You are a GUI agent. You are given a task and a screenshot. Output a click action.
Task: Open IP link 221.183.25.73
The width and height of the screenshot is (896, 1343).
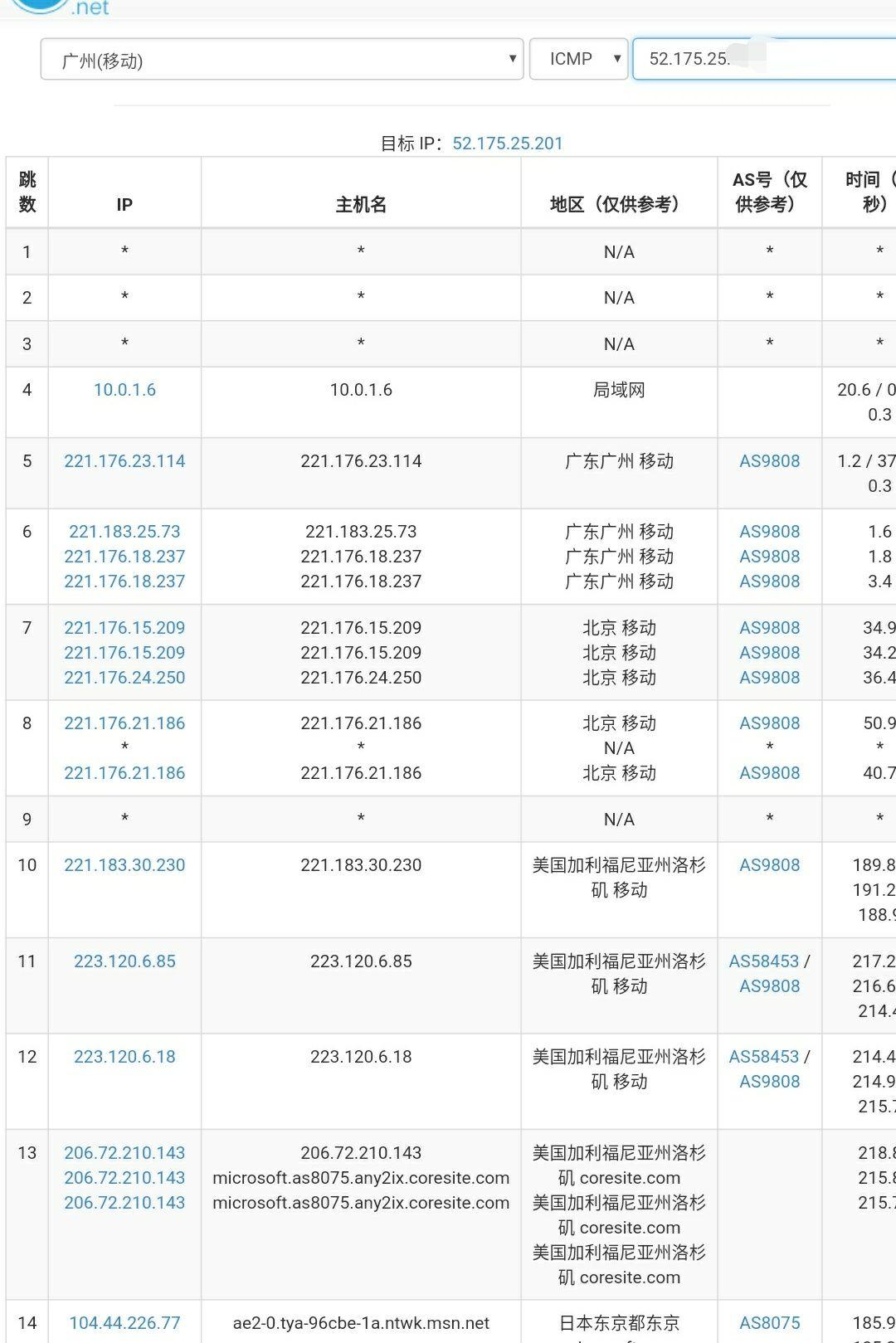[x=124, y=531]
